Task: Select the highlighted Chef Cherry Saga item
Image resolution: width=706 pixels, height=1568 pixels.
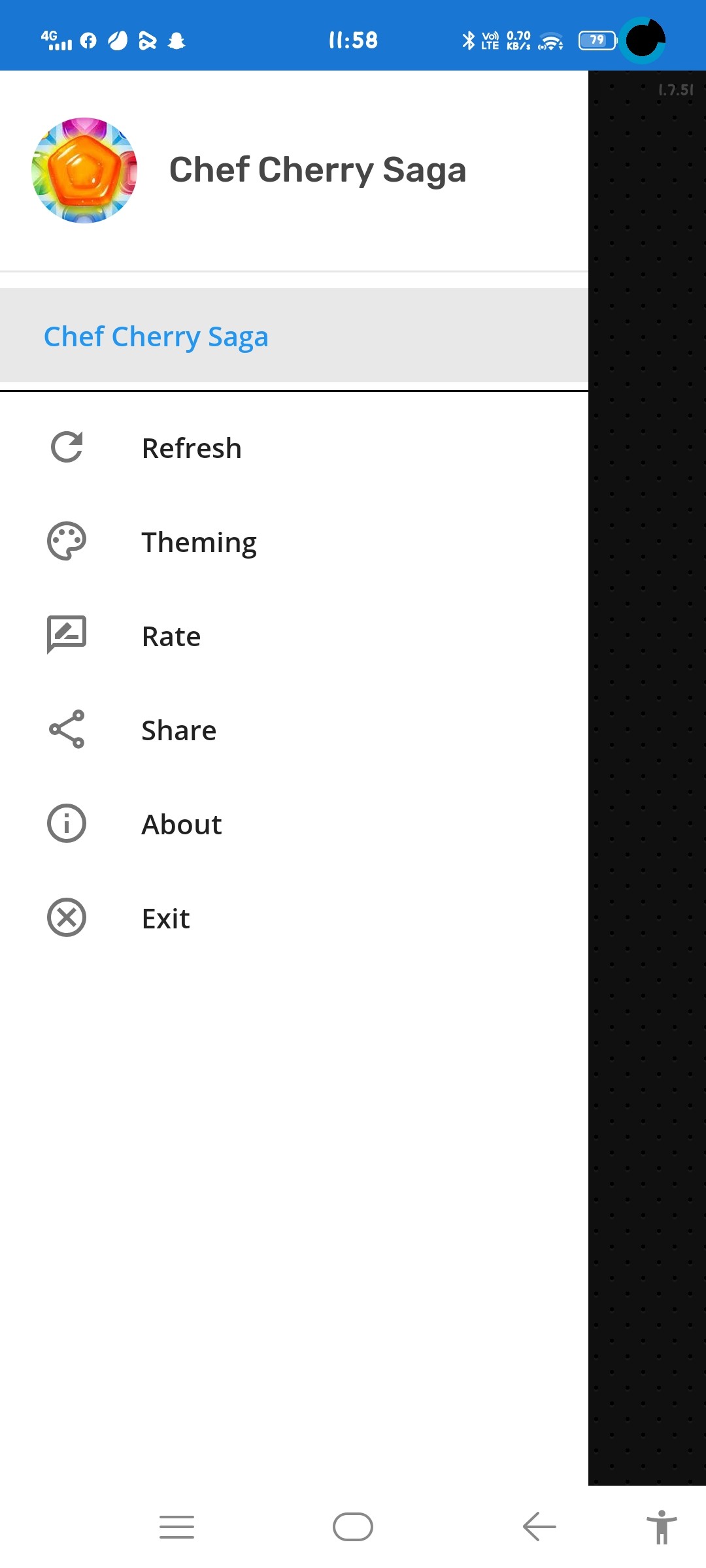Action: point(157,336)
